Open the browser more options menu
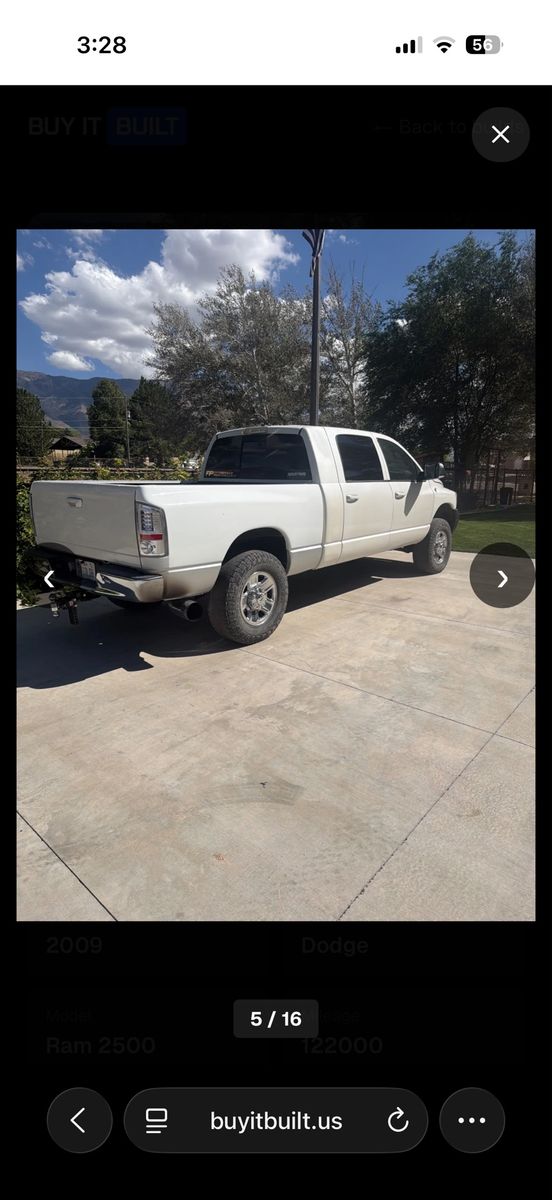 472,1120
